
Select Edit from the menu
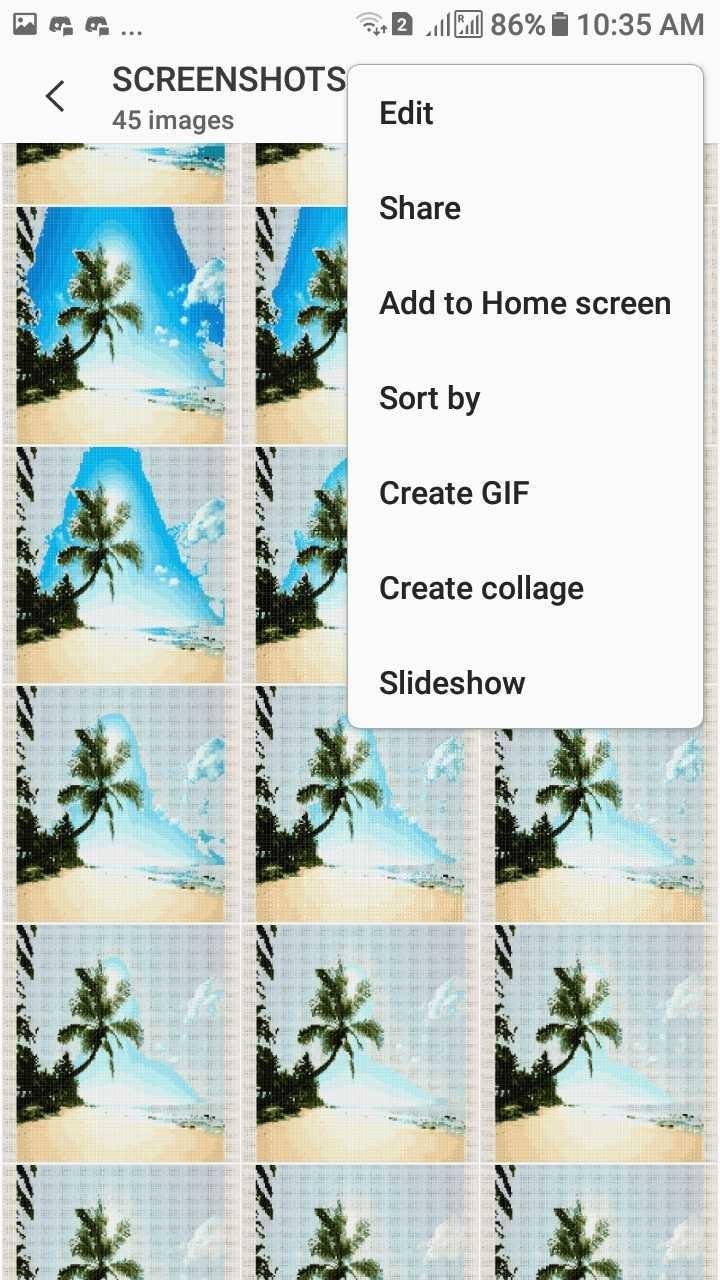(525, 113)
